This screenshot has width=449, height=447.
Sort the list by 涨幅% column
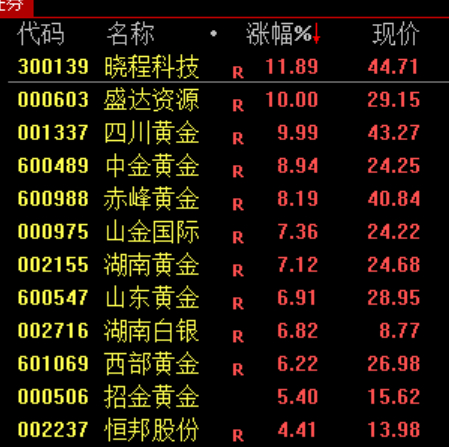click(283, 34)
